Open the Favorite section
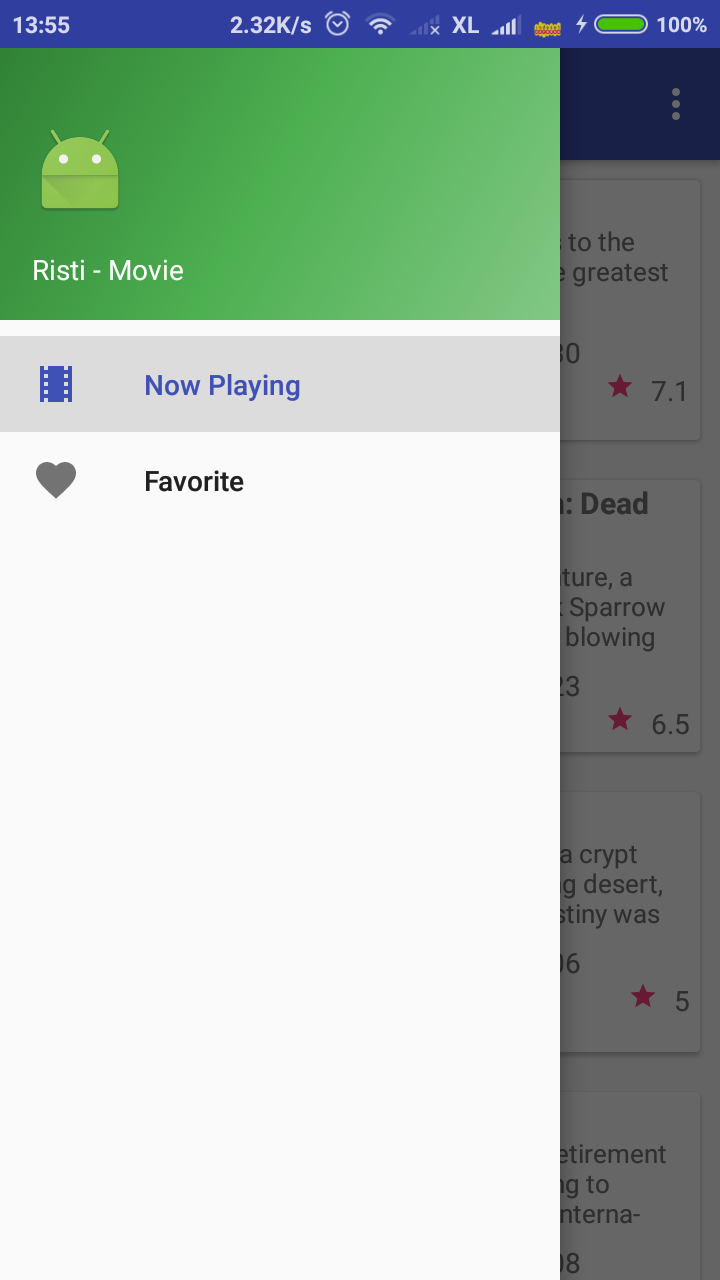 (x=193, y=481)
